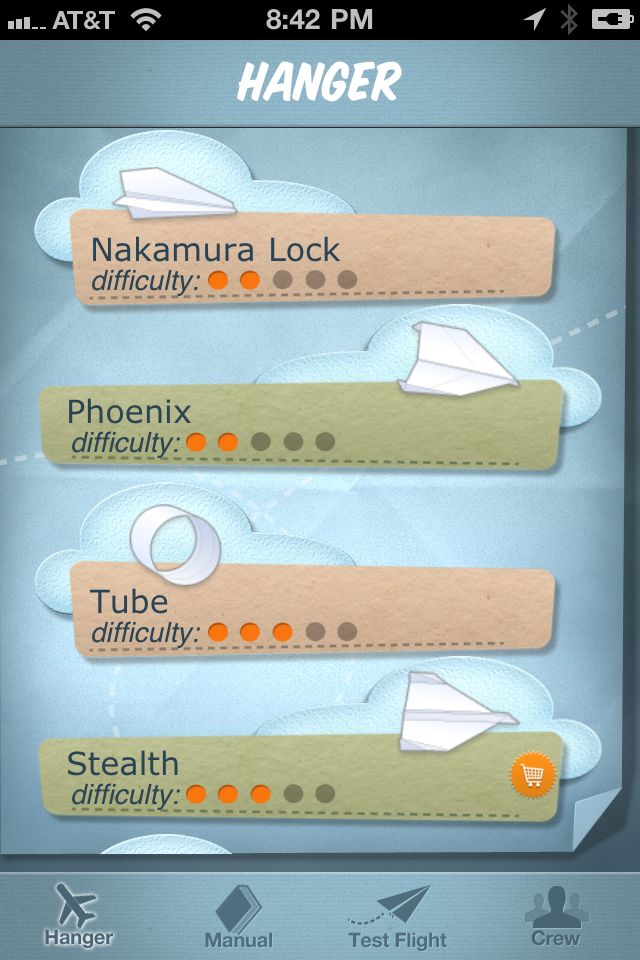Open the Crew tab
Image resolution: width=640 pixels, height=960 pixels.
point(556,916)
